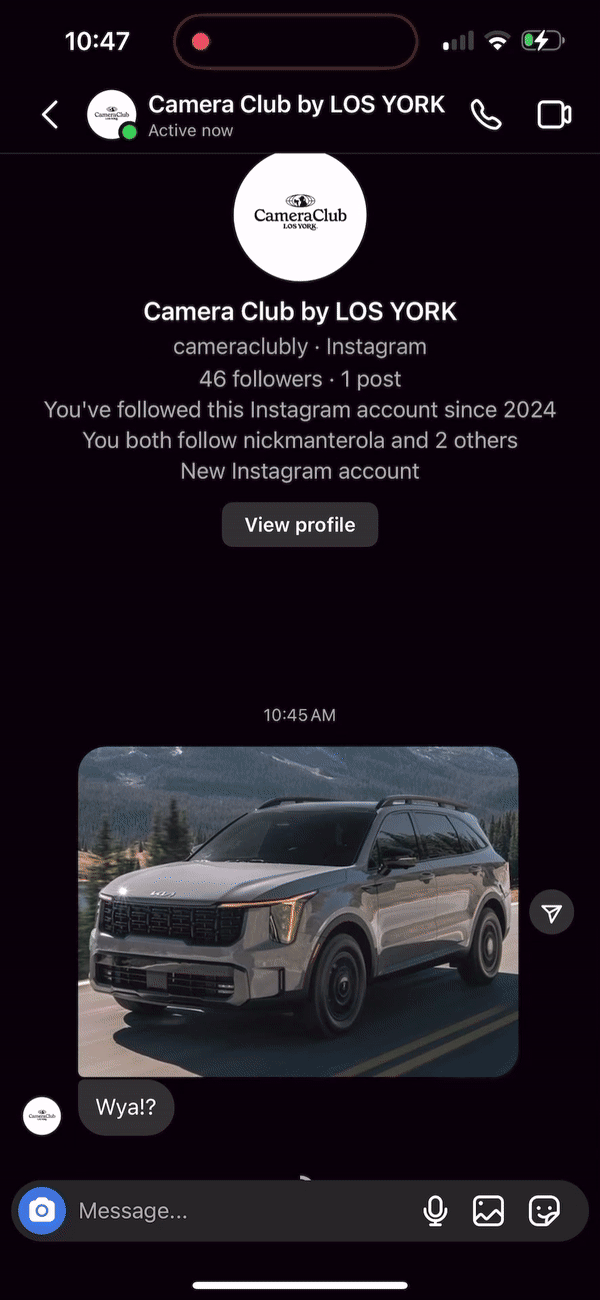Record a voice message with microphone

tap(435, 1211)
